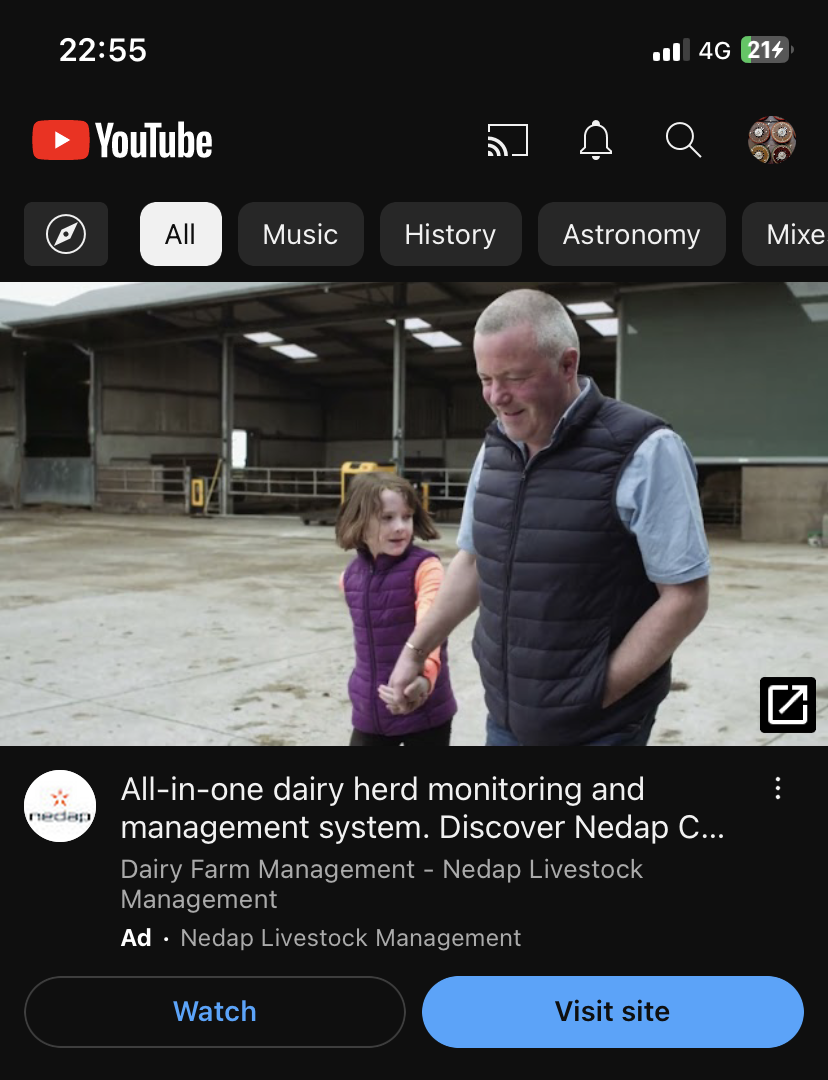Open the notifications bell
Image resolution: width=828 pixels, height=1080 pixels.
coord(596,140)
